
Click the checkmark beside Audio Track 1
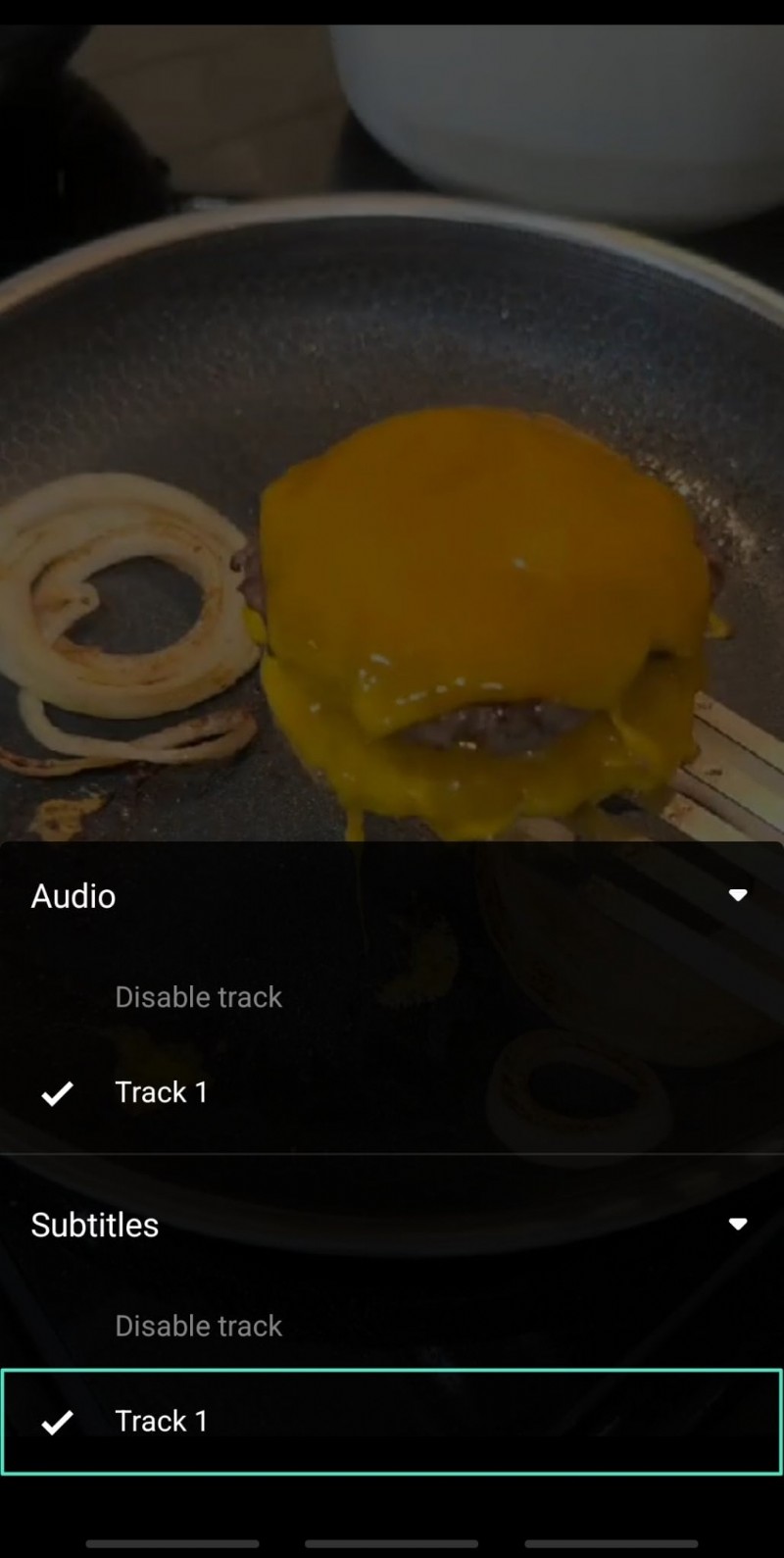pos(59,1092)
